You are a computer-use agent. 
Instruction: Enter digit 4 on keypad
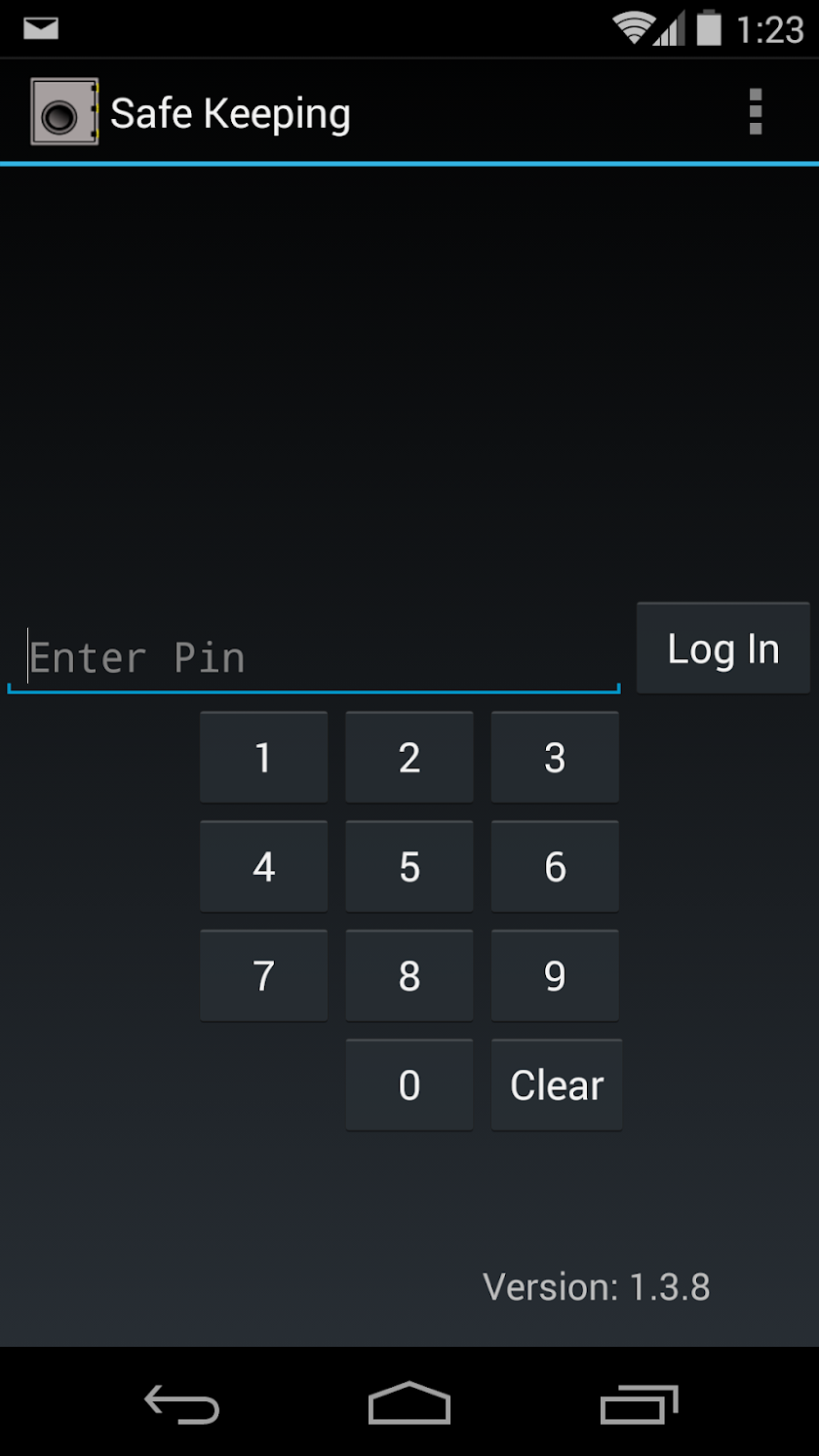(x=263, y=867)
